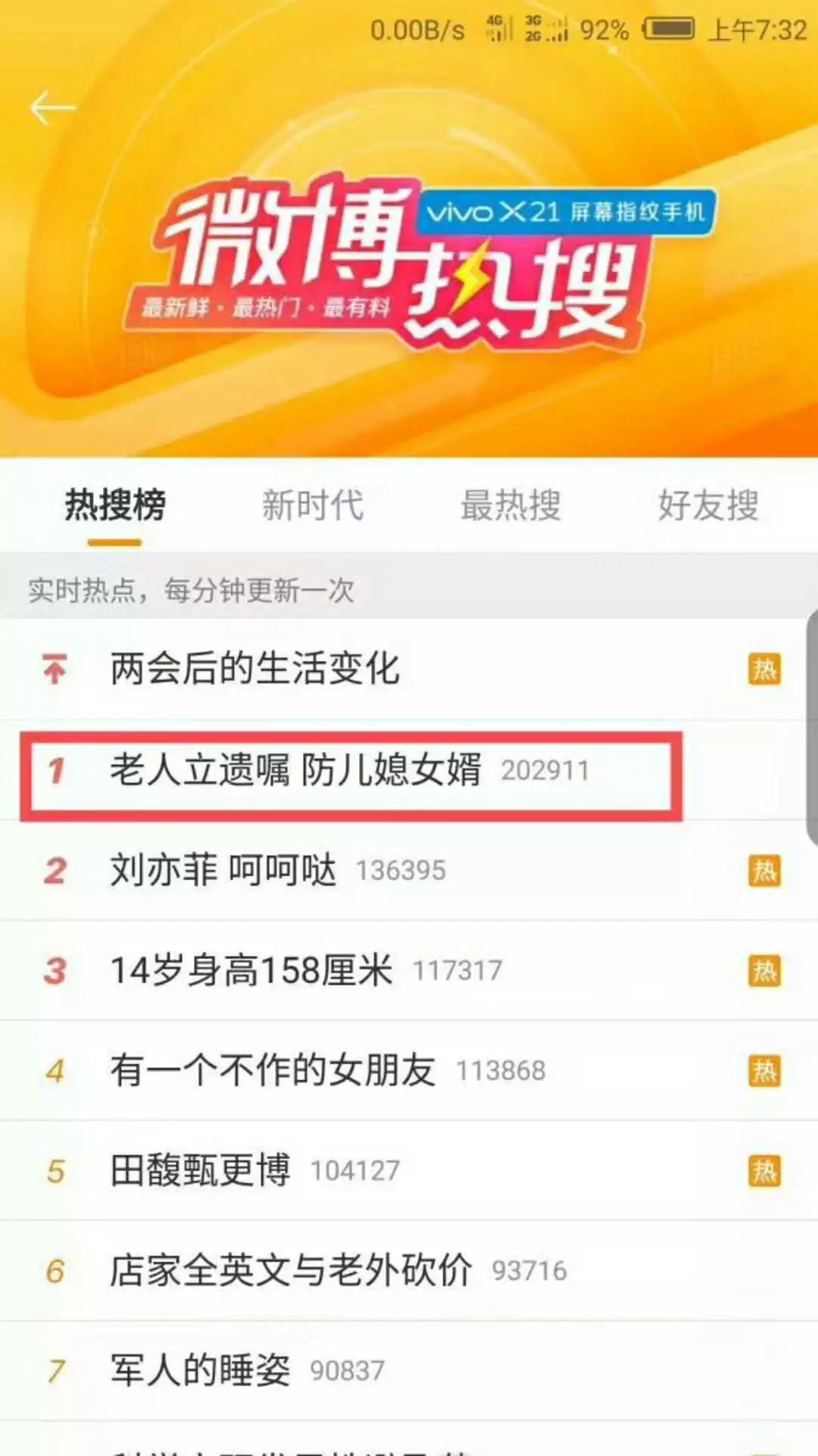Open trending topic 刘亦菲 呵呵哒
The height and width of the screenshot is (1456, 818).
tap(409, 870)
